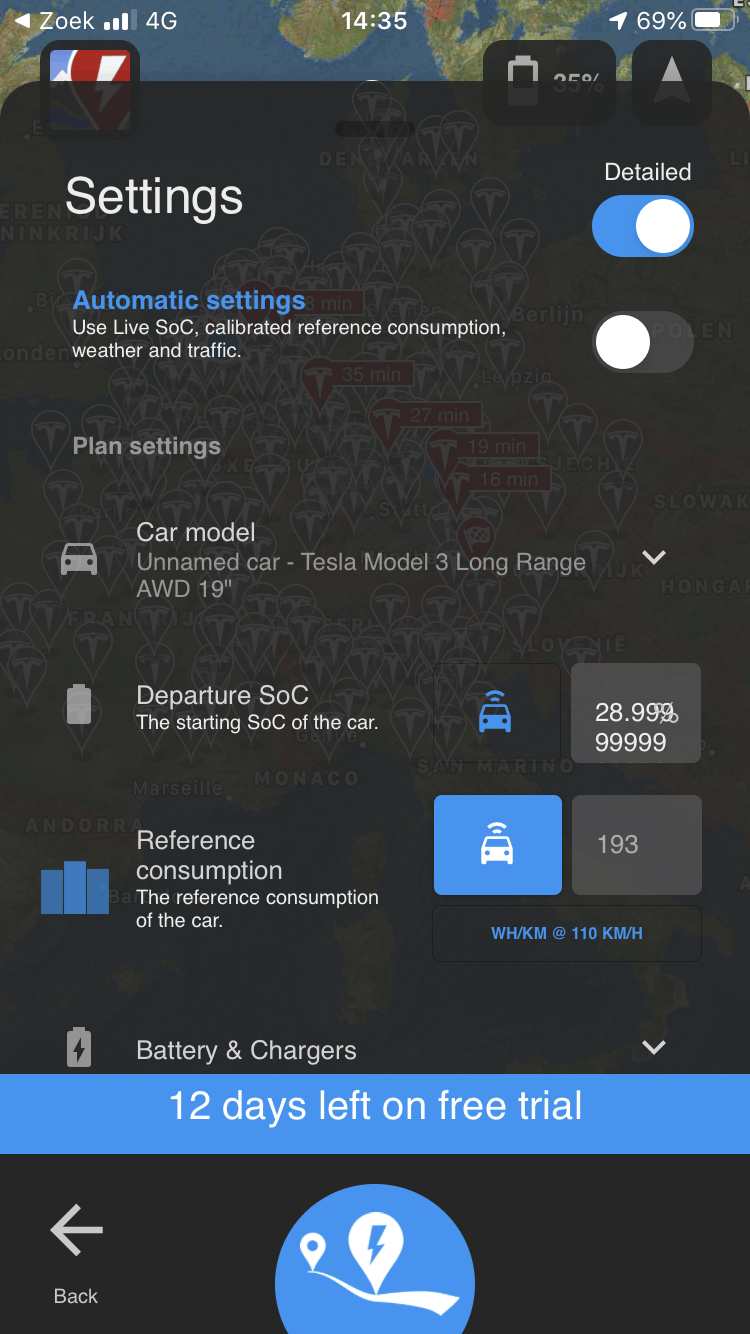Tap the live car button for Reference consumption
750x1334 pixels.
[x=497, y=845]
